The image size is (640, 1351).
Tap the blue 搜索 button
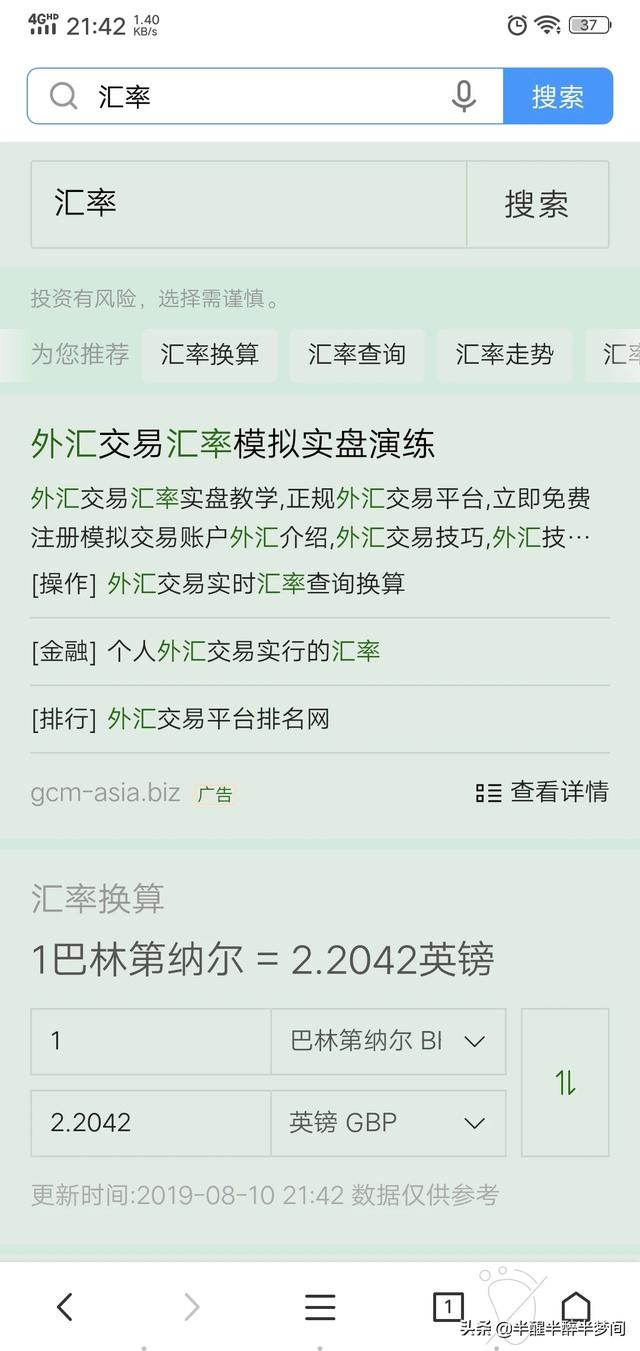tap(557, 96)
